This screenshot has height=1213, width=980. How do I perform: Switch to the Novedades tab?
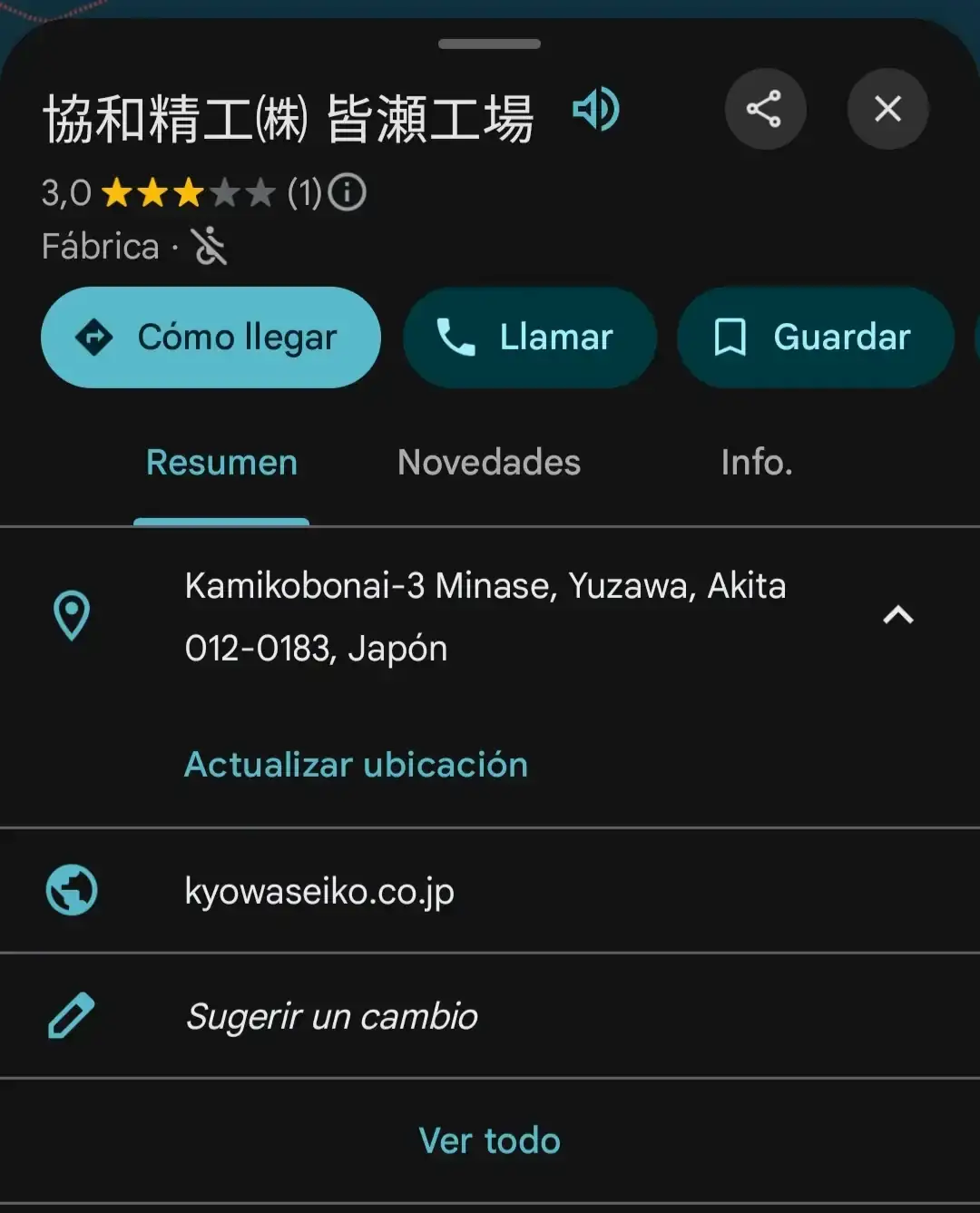(489, 463)
